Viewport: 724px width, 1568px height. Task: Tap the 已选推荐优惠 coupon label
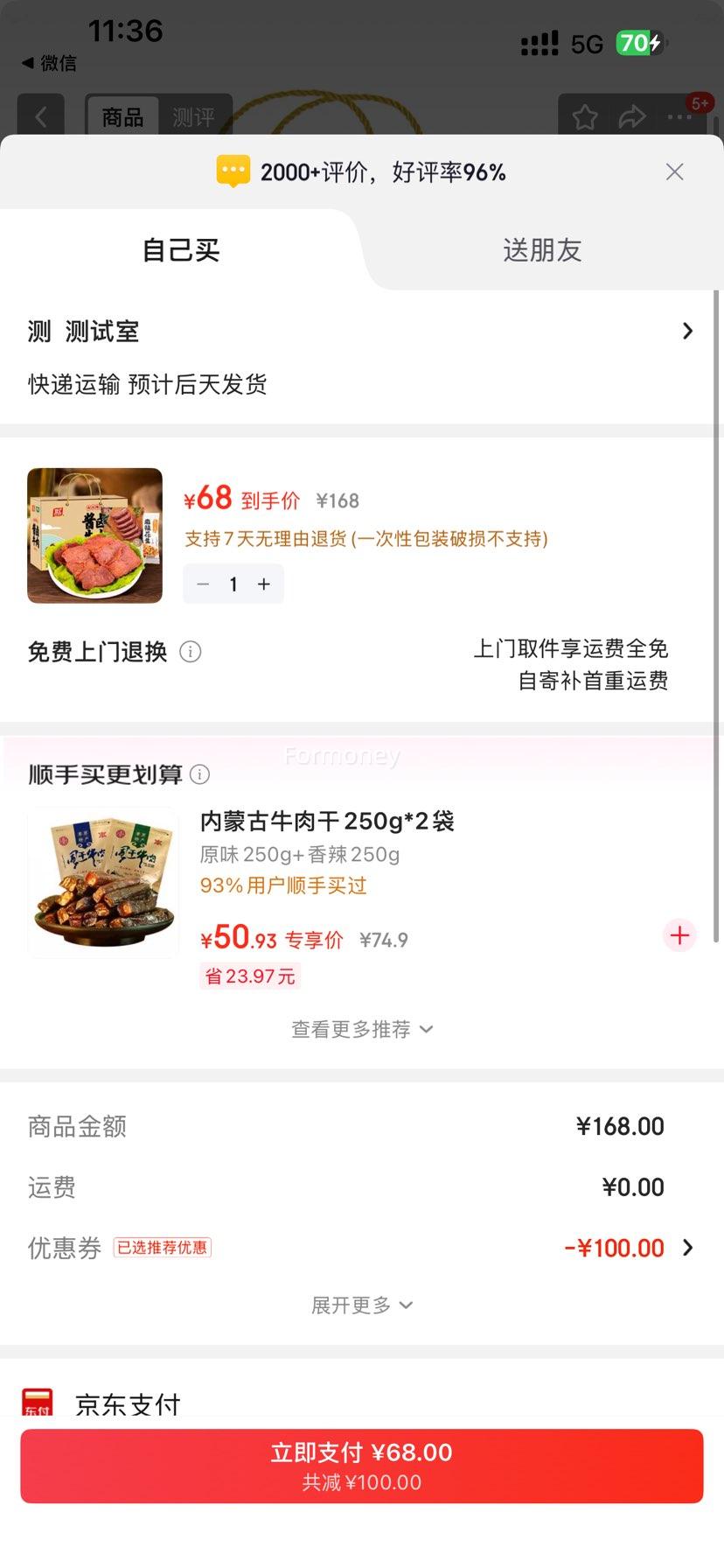click(x=163, y=1247)
